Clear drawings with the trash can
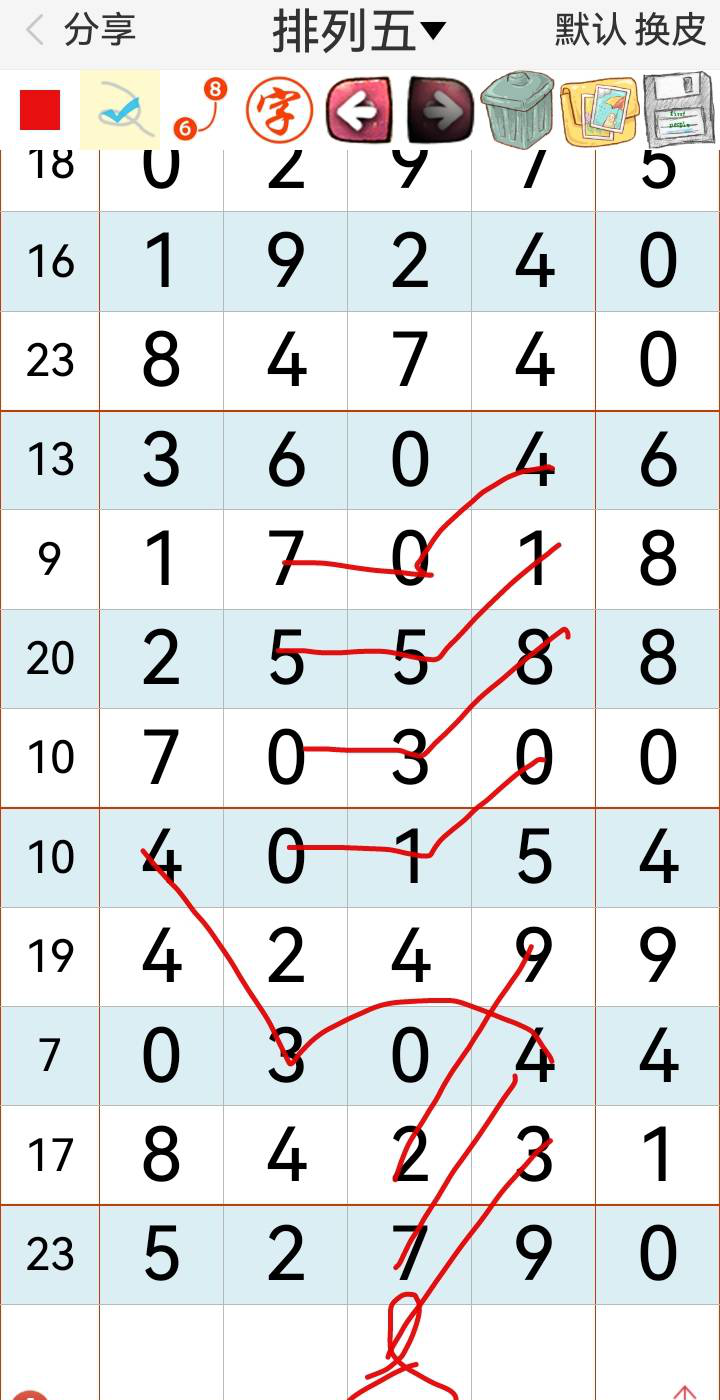Viewport: 720px width, 1400px height. click(x=518, y=110)
